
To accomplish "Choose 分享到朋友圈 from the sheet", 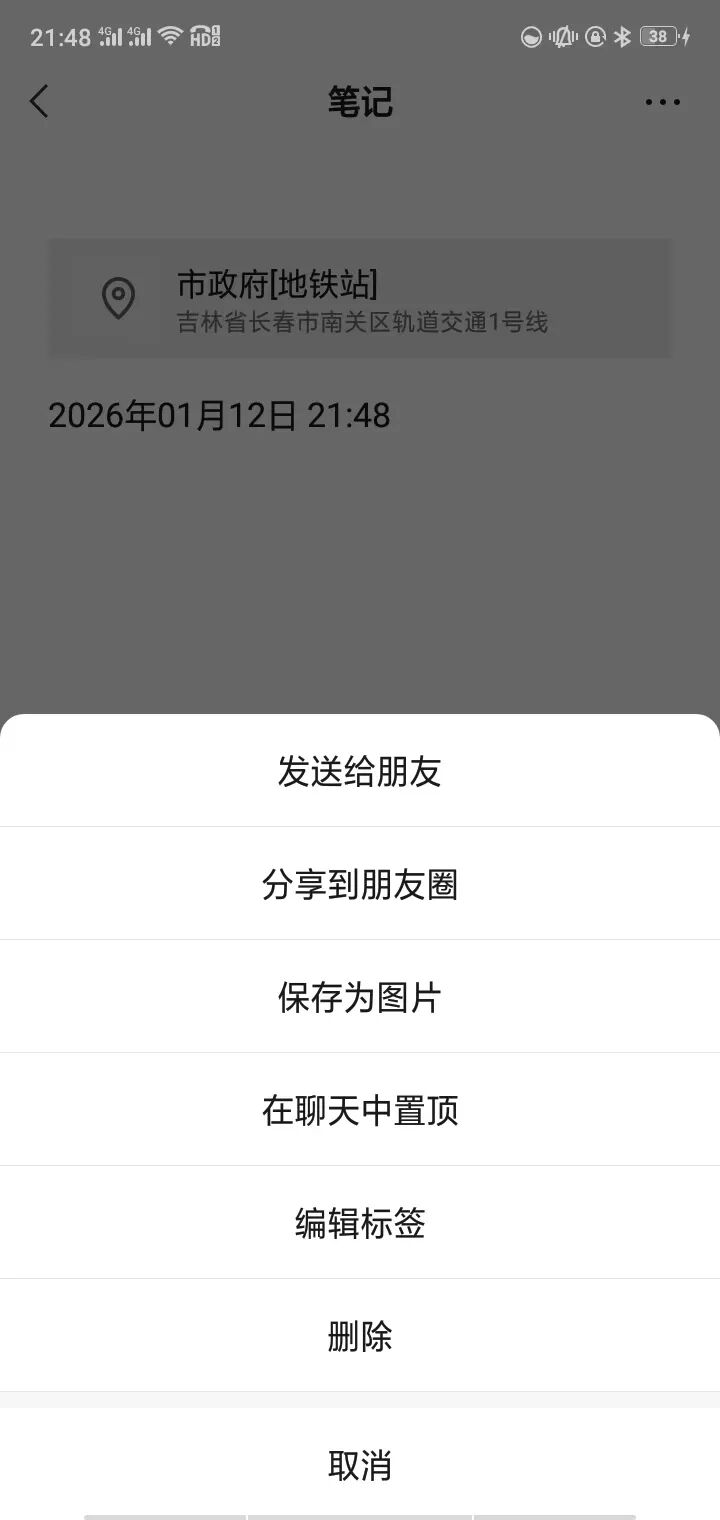I will (x=360, y=885).
